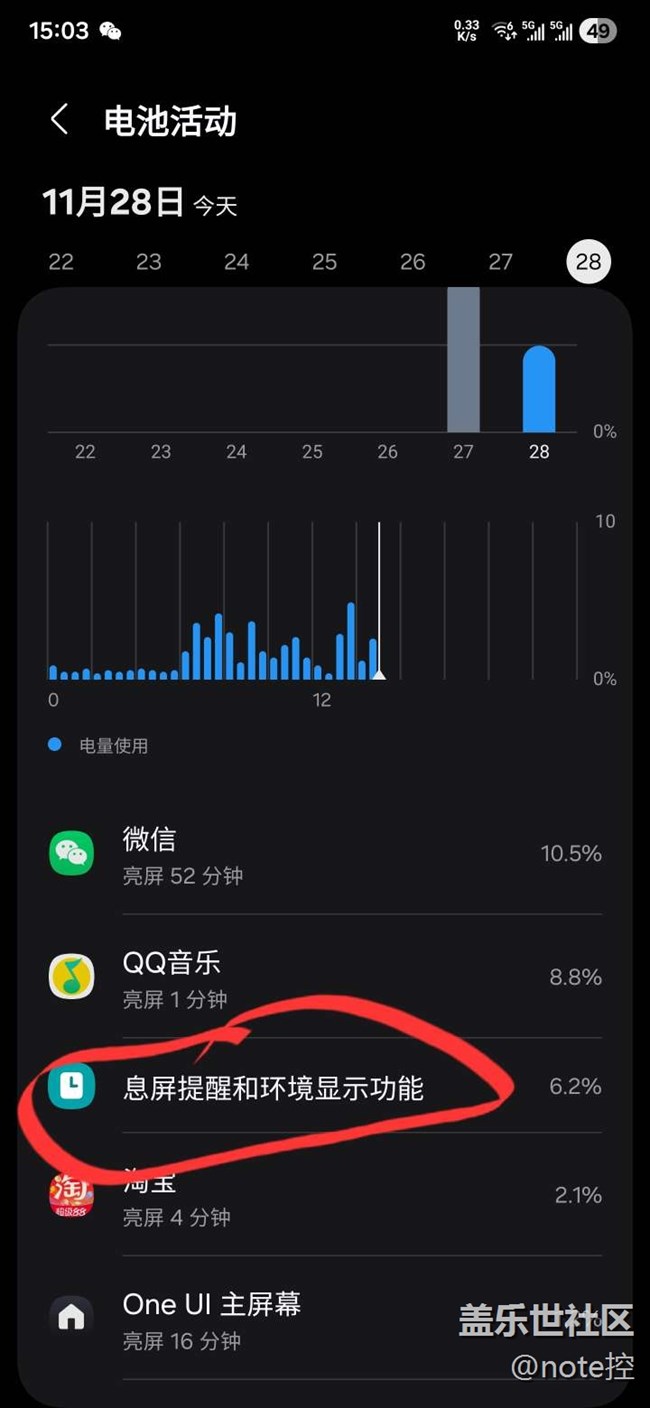The image size is (650, 1408).
Task: Open 息屏提醒和环境显示功能 usage details
Action: (325, 1087)
